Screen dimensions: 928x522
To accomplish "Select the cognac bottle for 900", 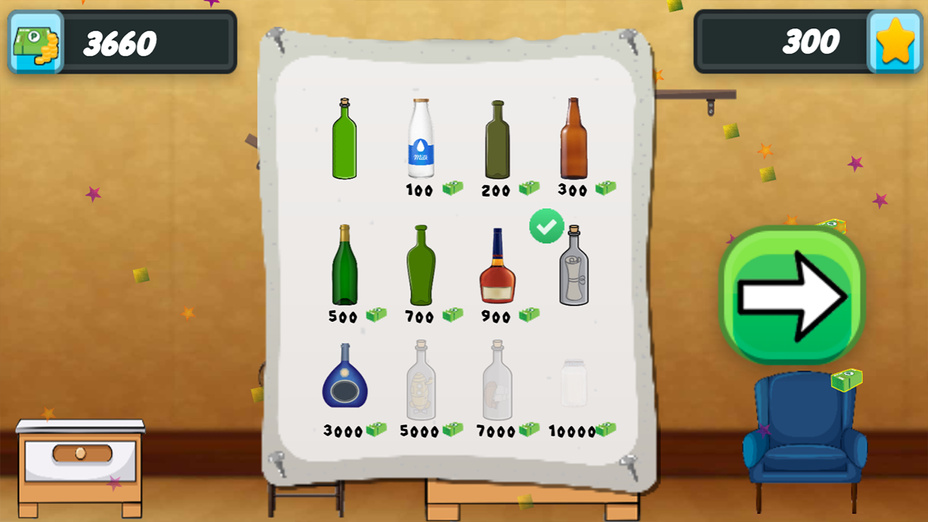I will 497,267.
